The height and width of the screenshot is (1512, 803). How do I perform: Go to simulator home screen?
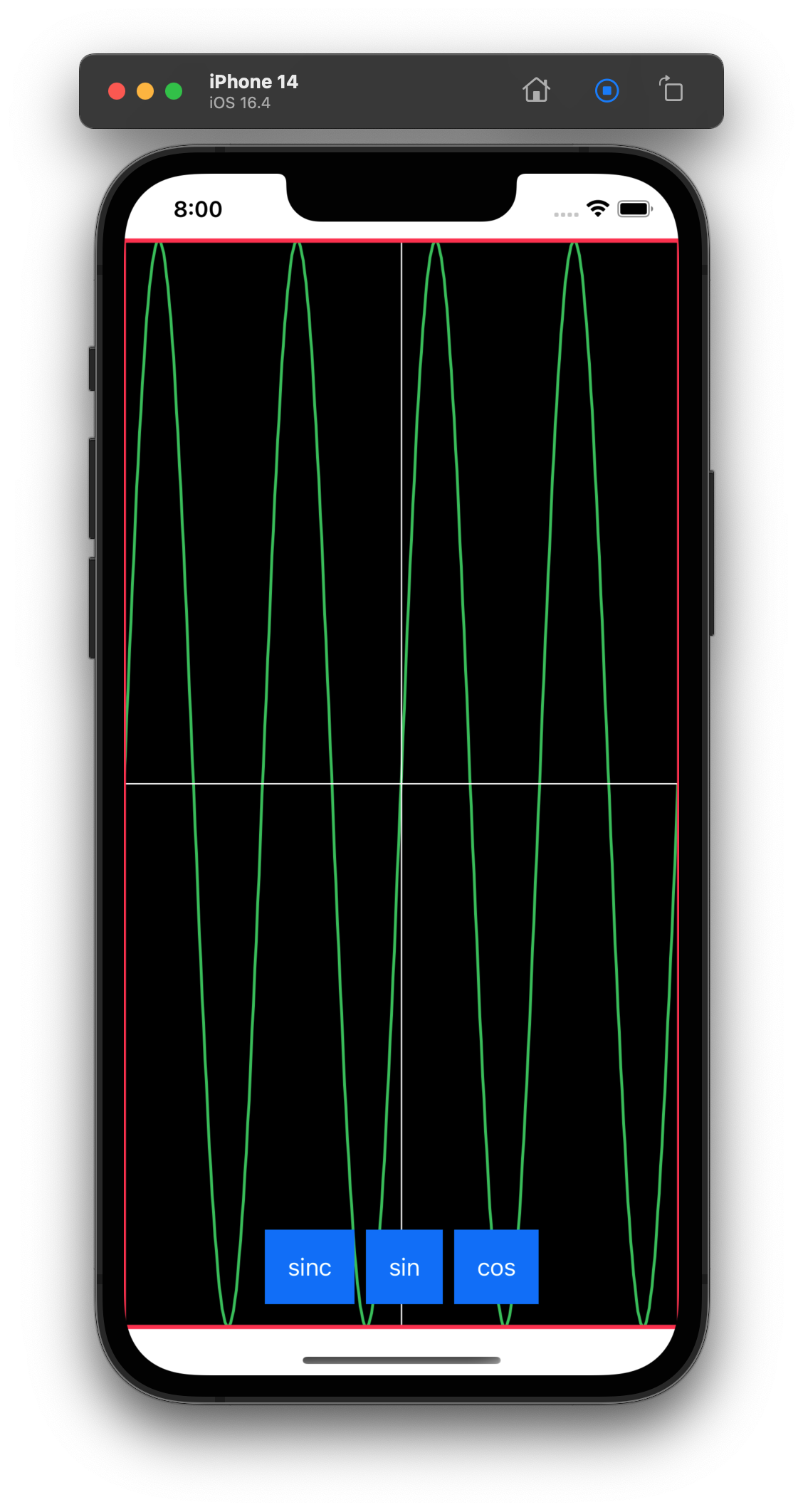coord(536,90)
